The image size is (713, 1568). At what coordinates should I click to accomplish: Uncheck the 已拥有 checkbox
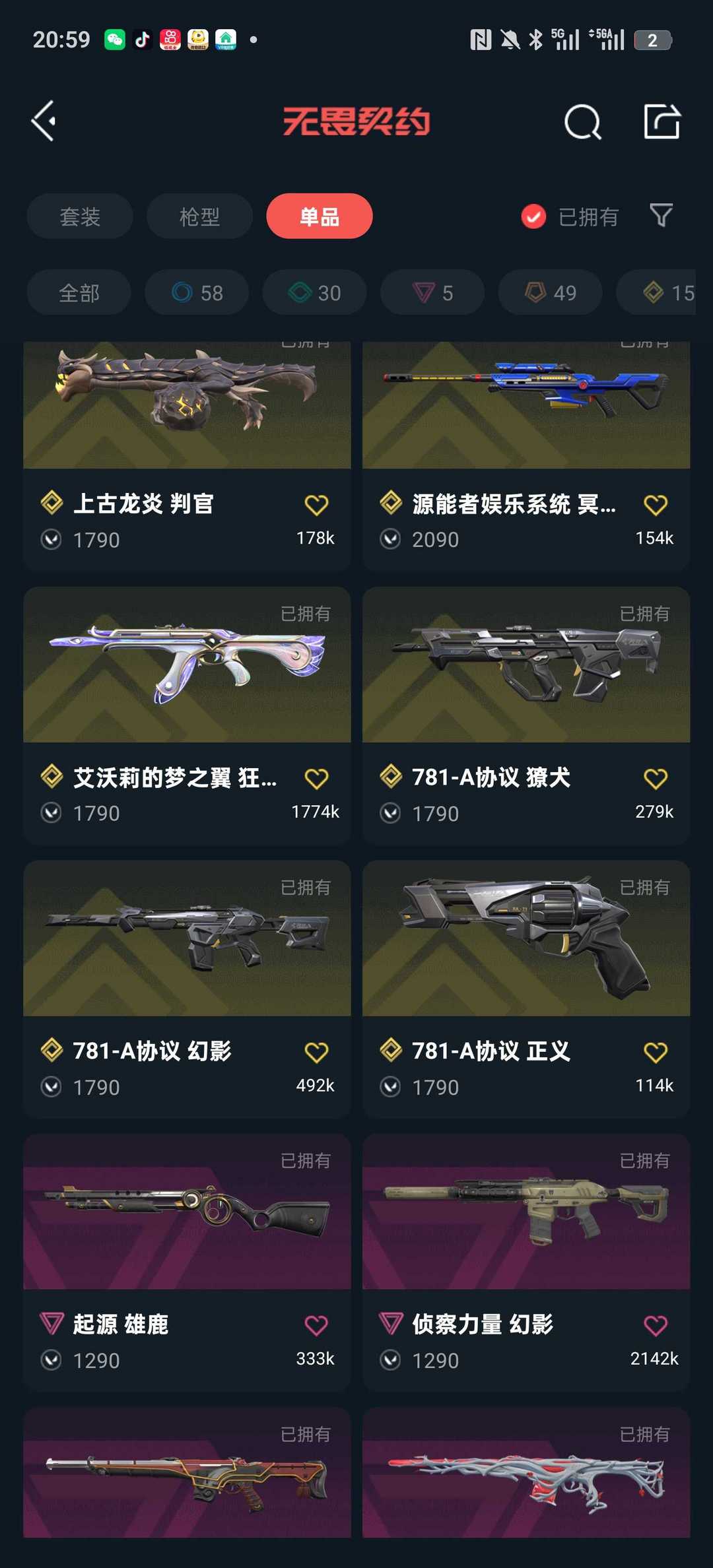click(x=533, y=216)
